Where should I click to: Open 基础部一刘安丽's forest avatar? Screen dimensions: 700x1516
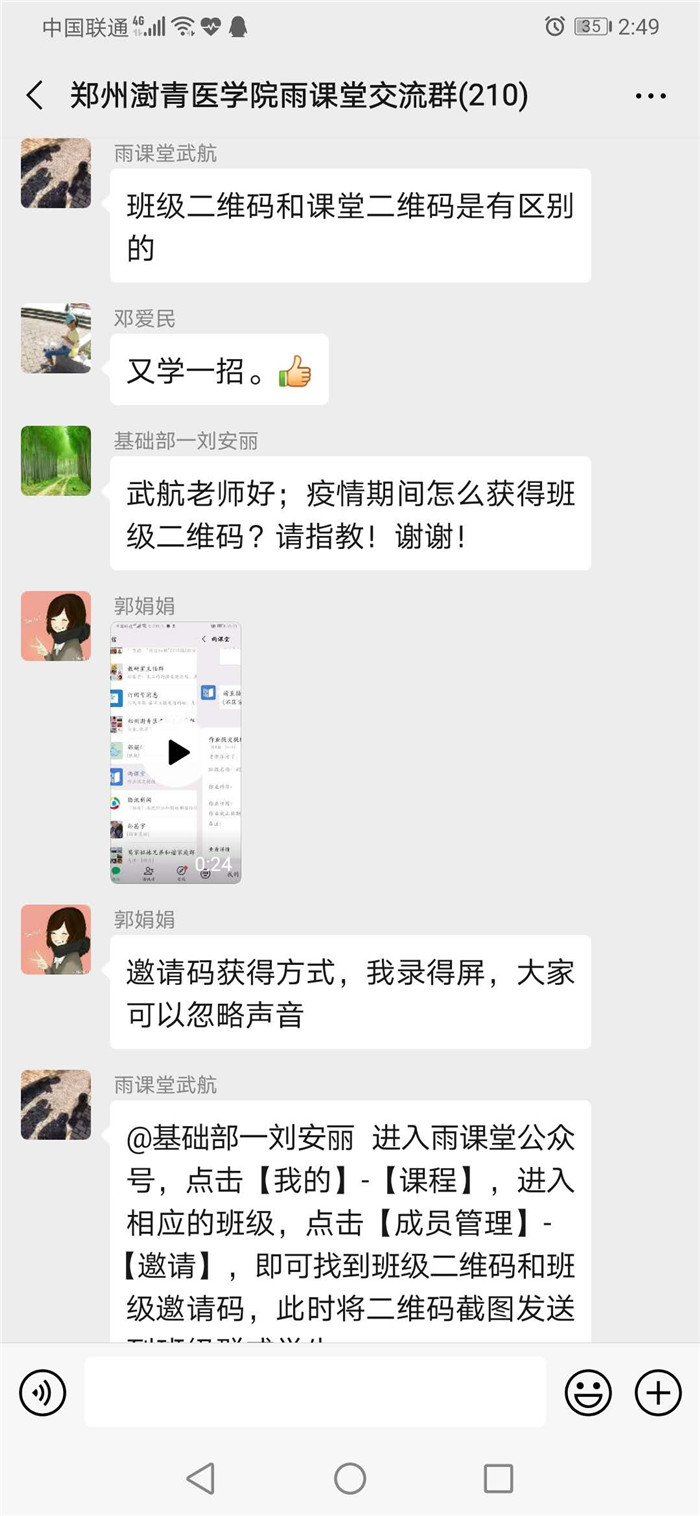(56, 461)
